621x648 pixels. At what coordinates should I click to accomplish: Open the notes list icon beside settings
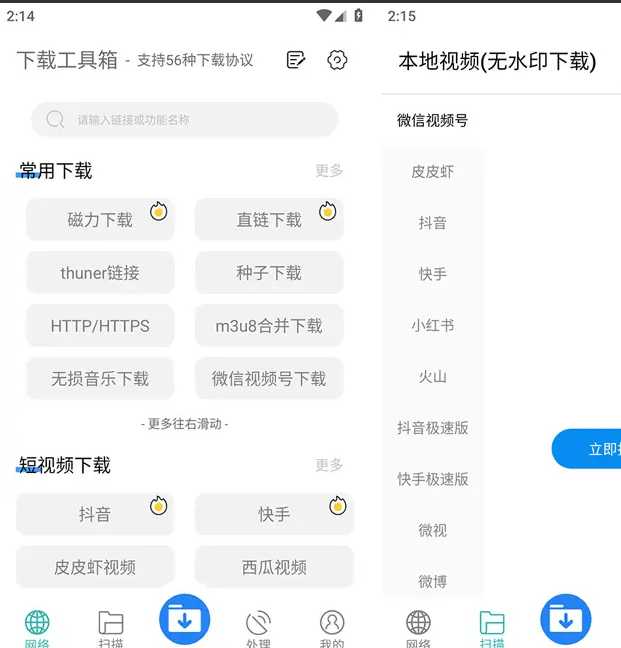(x=295, y=60)
